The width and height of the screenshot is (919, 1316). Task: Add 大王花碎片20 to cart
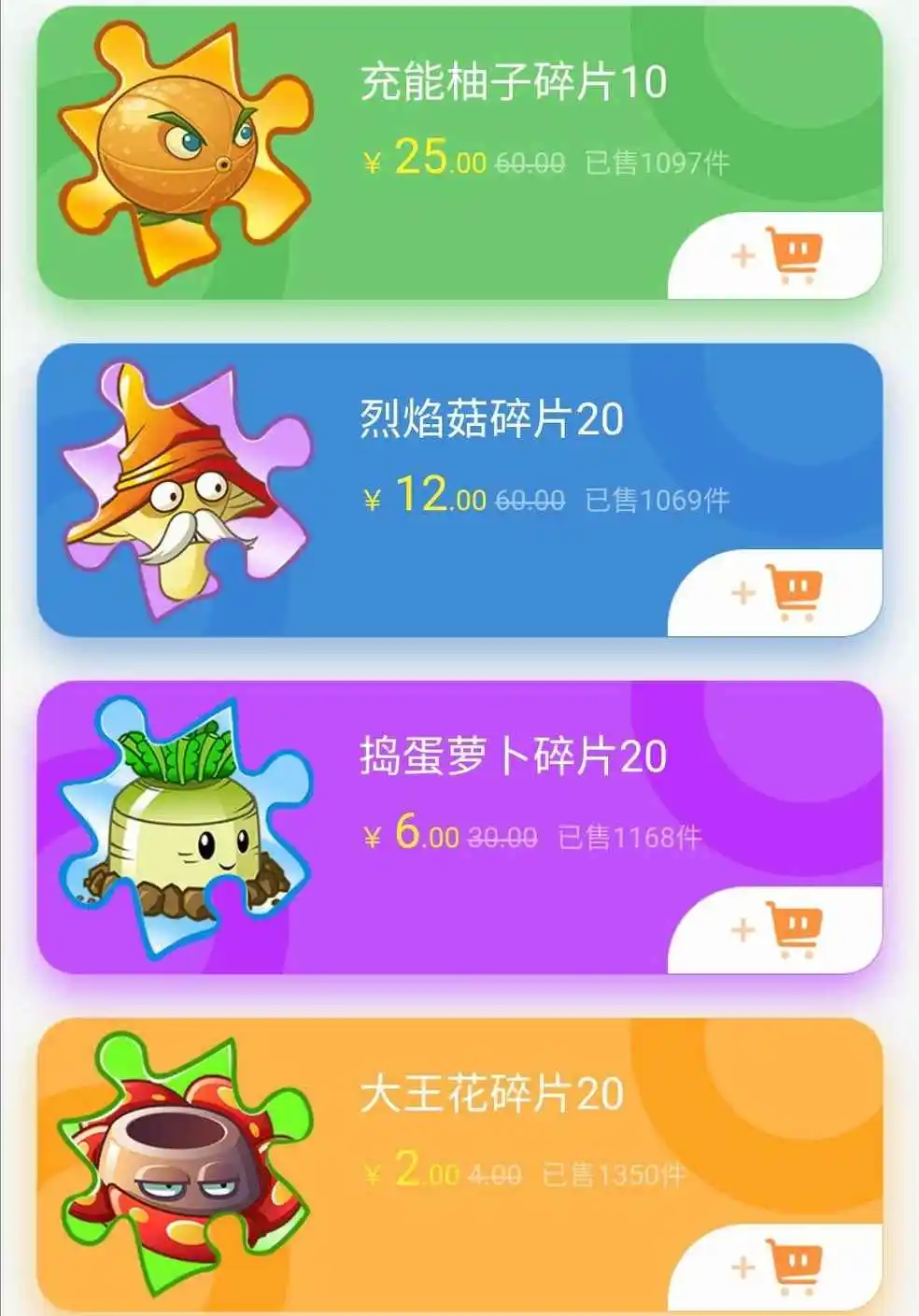pyautogui.click(x=777, y=1266)
